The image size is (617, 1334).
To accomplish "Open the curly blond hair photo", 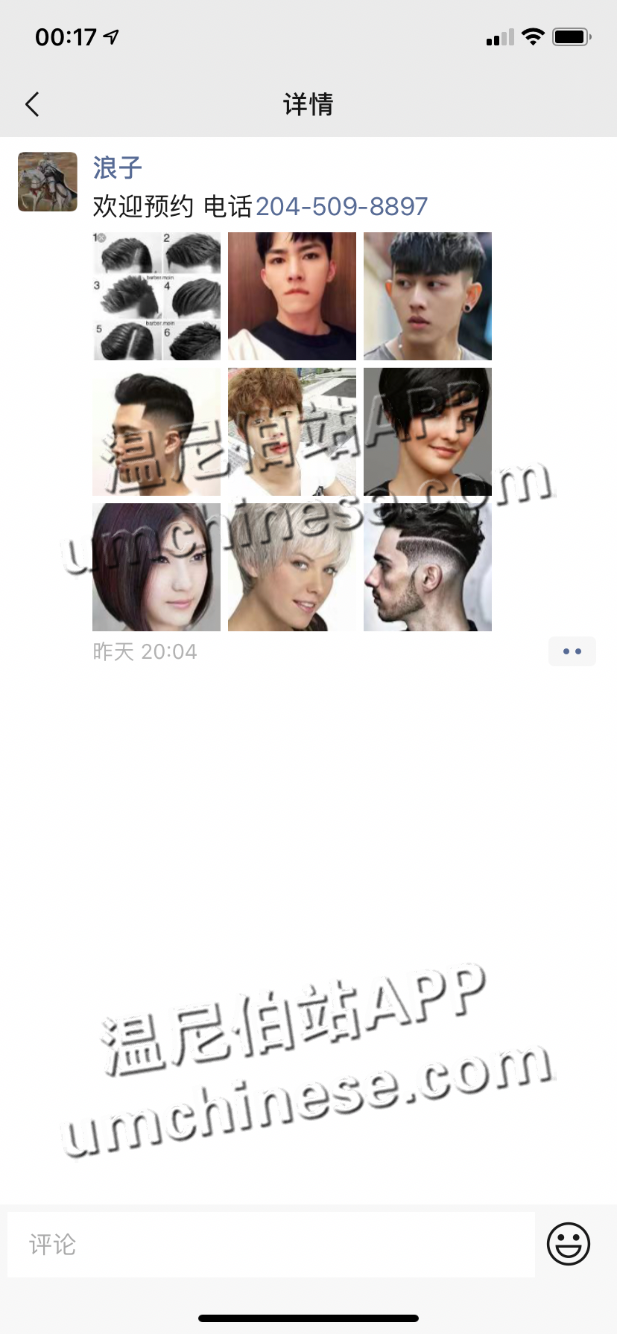I will (x=292, y=432).
